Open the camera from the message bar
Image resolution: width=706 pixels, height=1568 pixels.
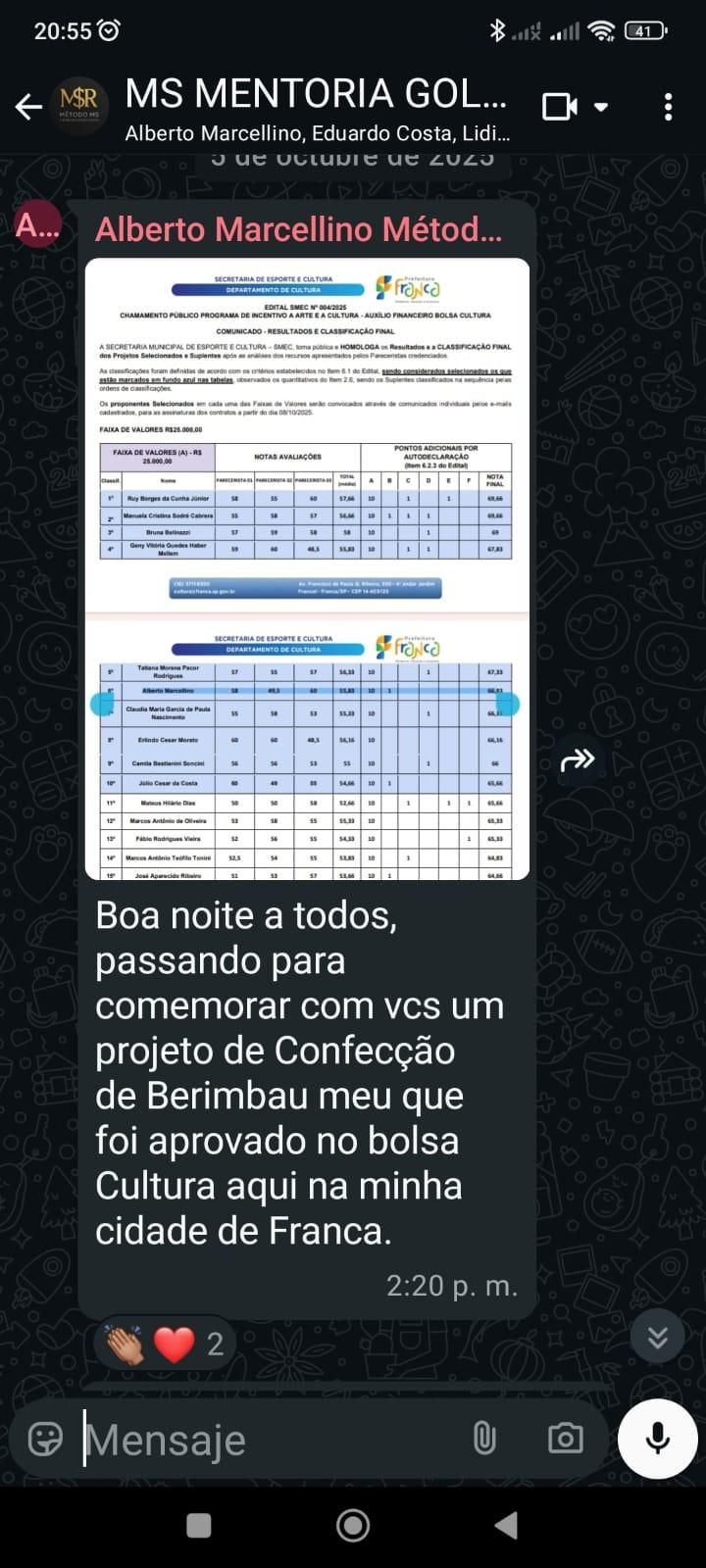point(565,1439)
